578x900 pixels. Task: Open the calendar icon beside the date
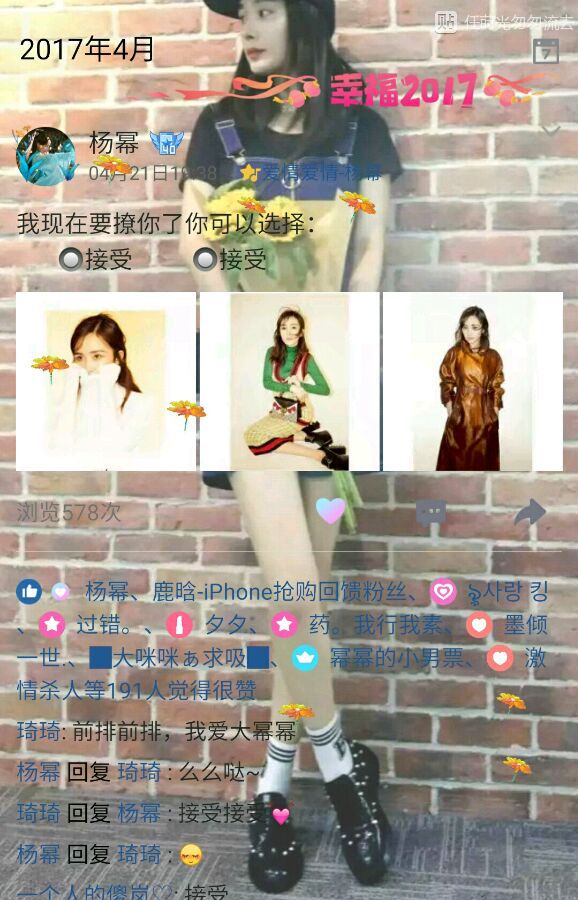pyautogui.click(x=546, y=51)
